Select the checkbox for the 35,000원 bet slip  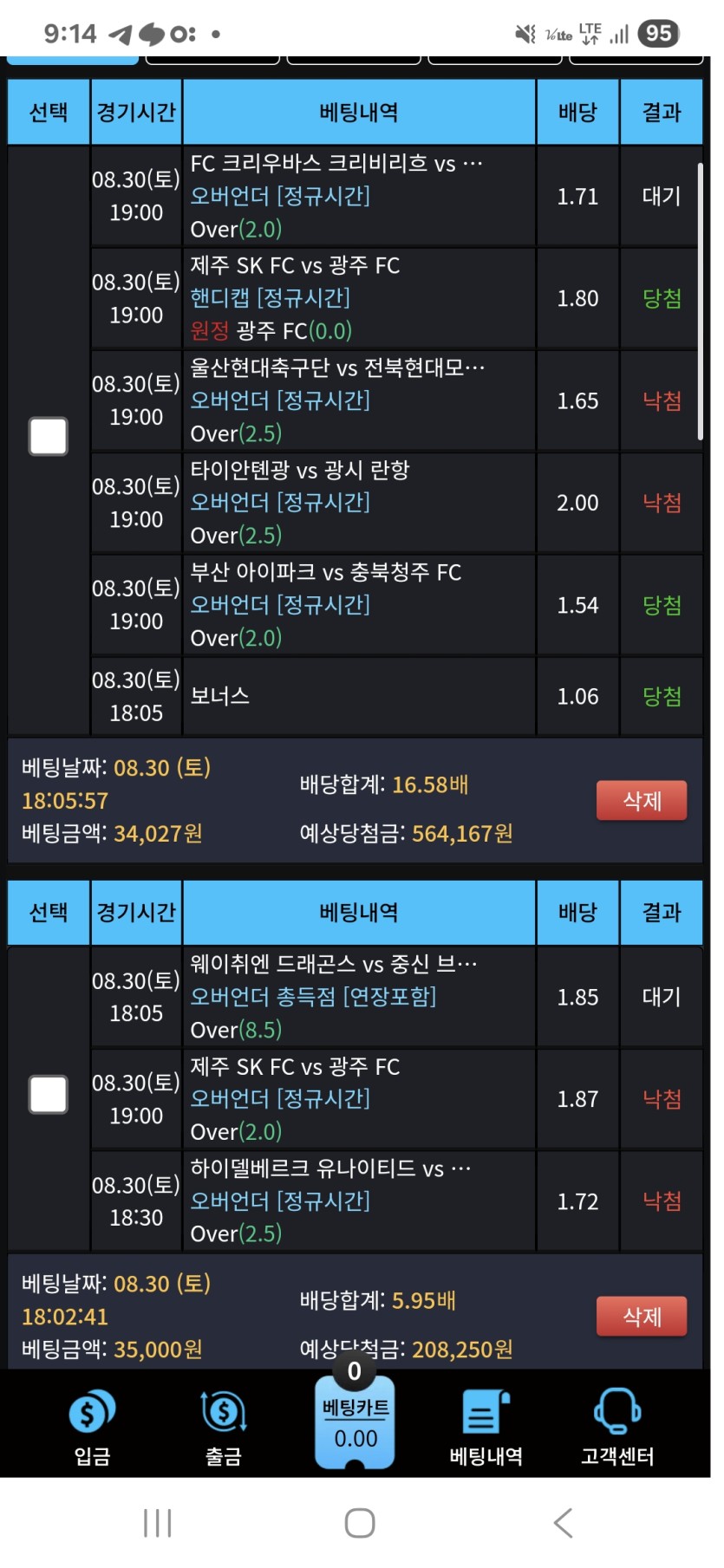point(49,1094)
